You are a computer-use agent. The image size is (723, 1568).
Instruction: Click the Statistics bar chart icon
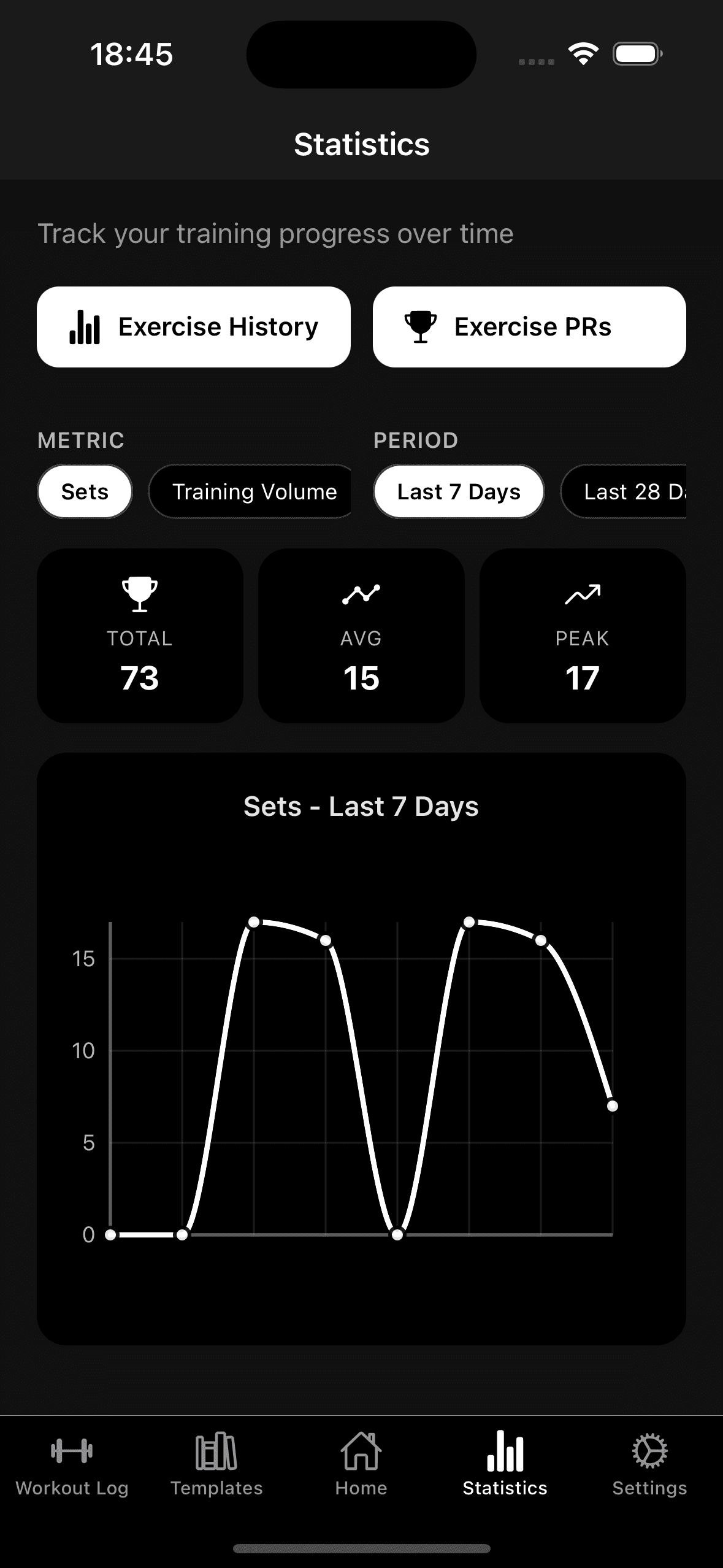click(x=504, y=1452)
